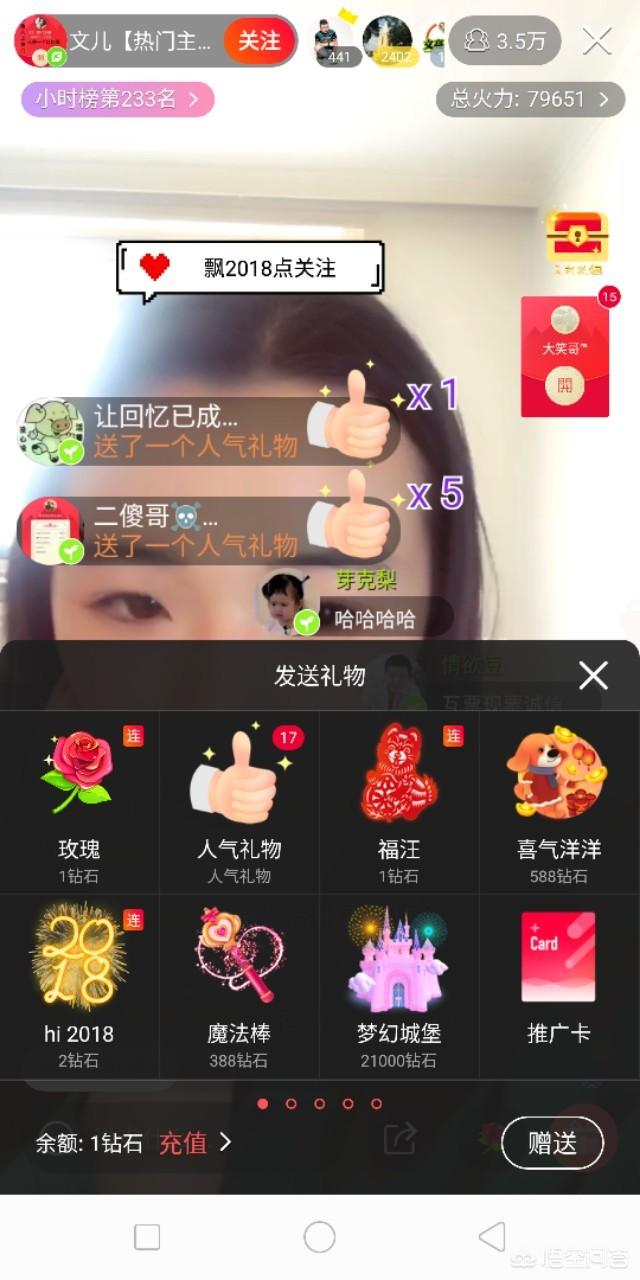
Task: Go back with the system back button
Action: [491, 1237]
